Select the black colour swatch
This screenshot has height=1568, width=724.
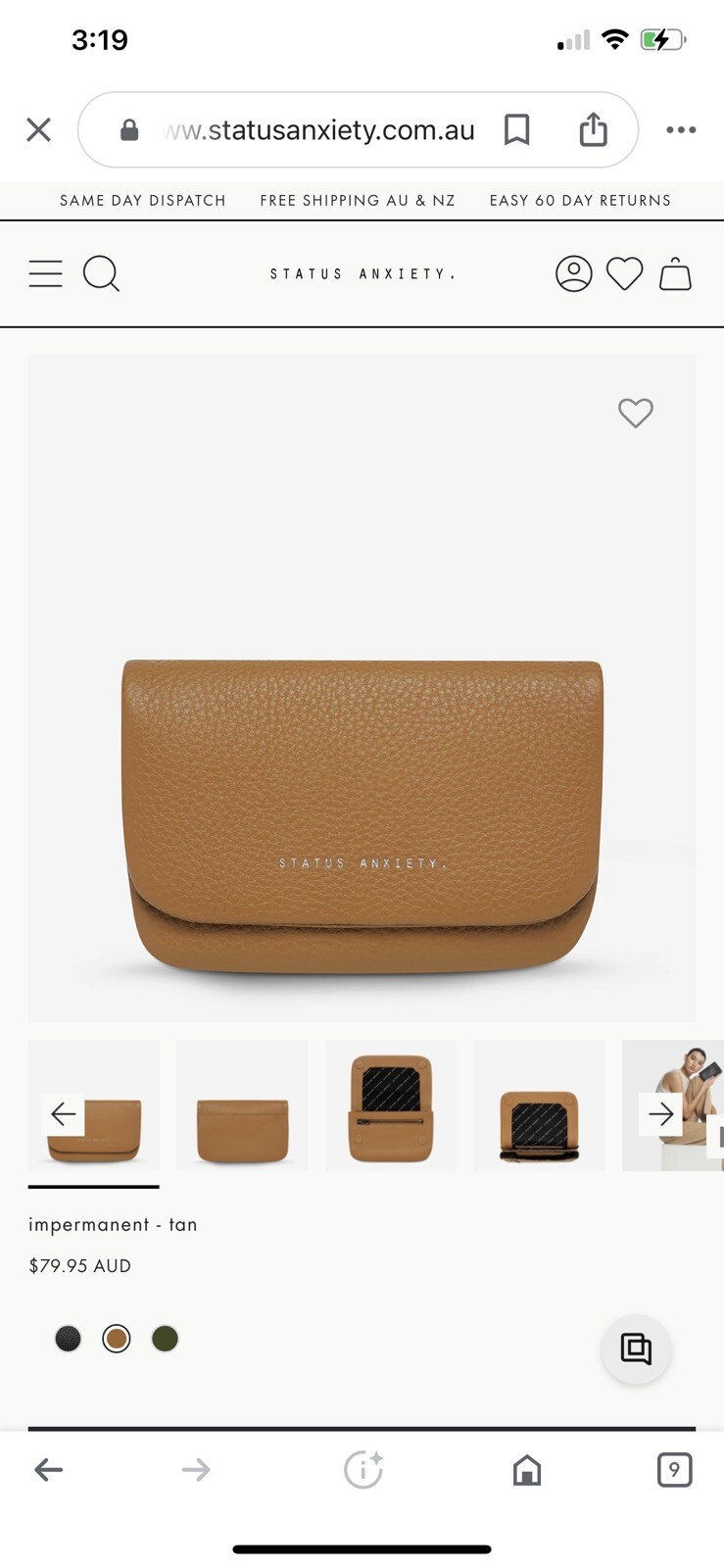coord(68,1339)
